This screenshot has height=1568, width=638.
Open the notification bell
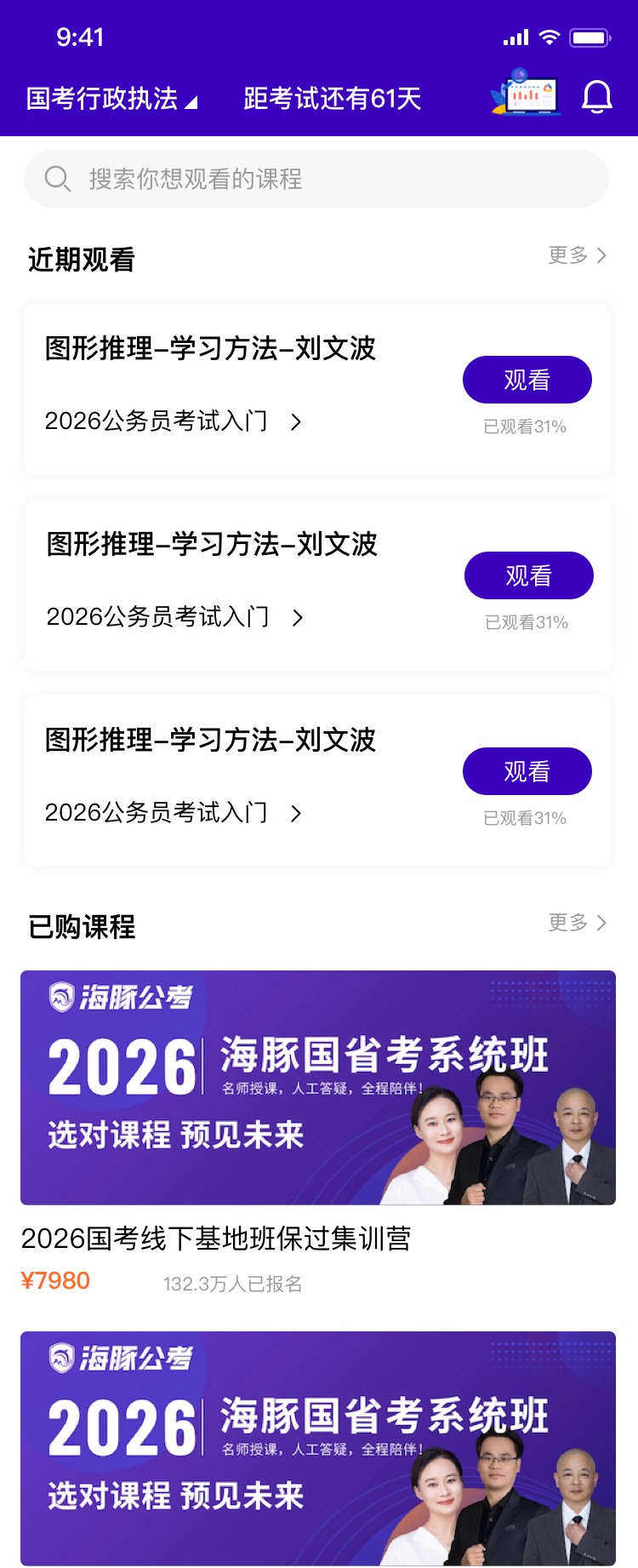click(597, 97)
